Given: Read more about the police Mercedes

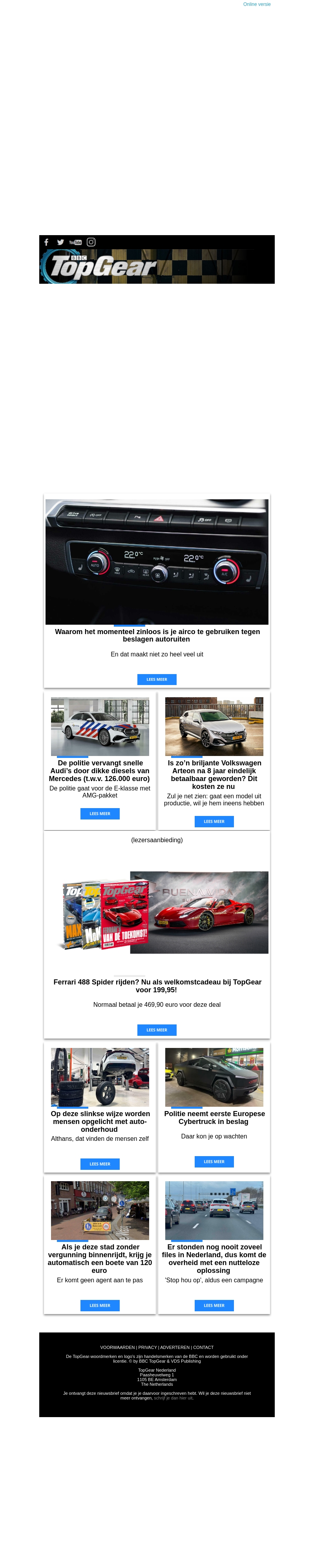Looking at the screenshot, I should pyautogui.click(x=100, y=813).
